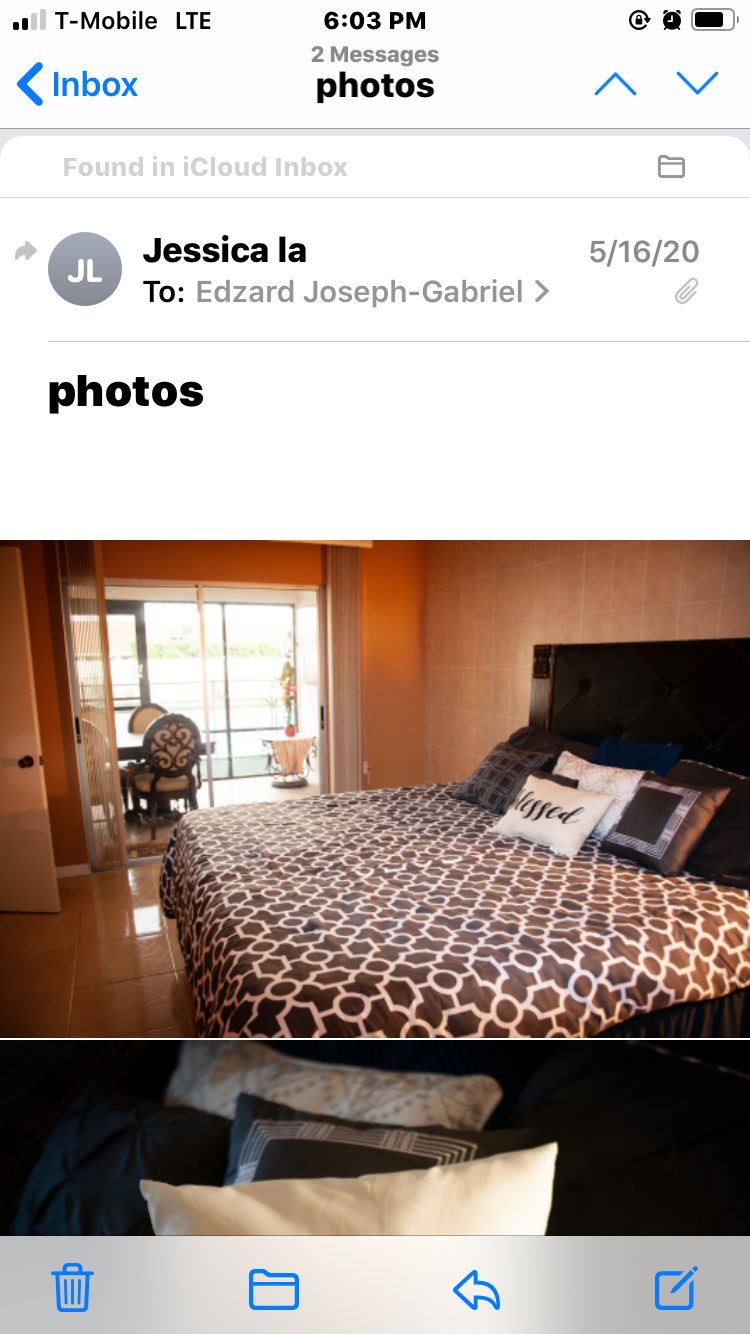Viewport: 750px width, 1334px height.
Task: Go back to the Inbox
Action: click(x=78, y=84)
